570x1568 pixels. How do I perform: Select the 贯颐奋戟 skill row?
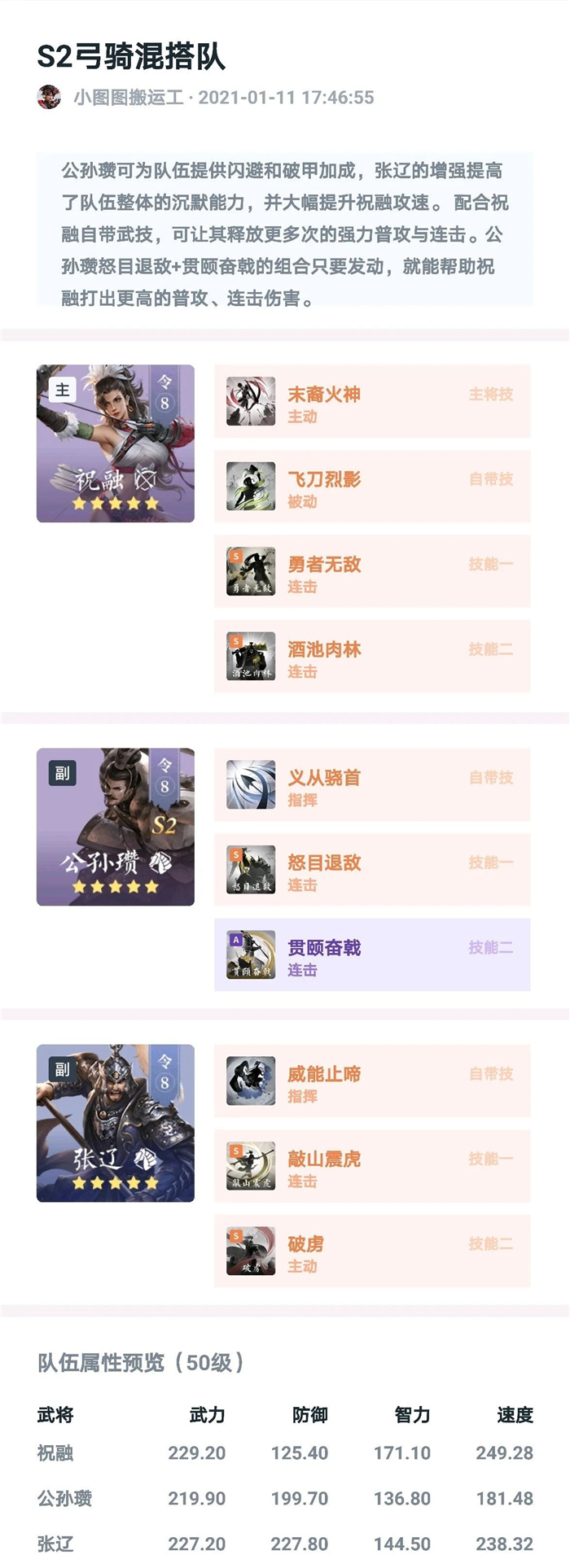click(x=372, y=955)
